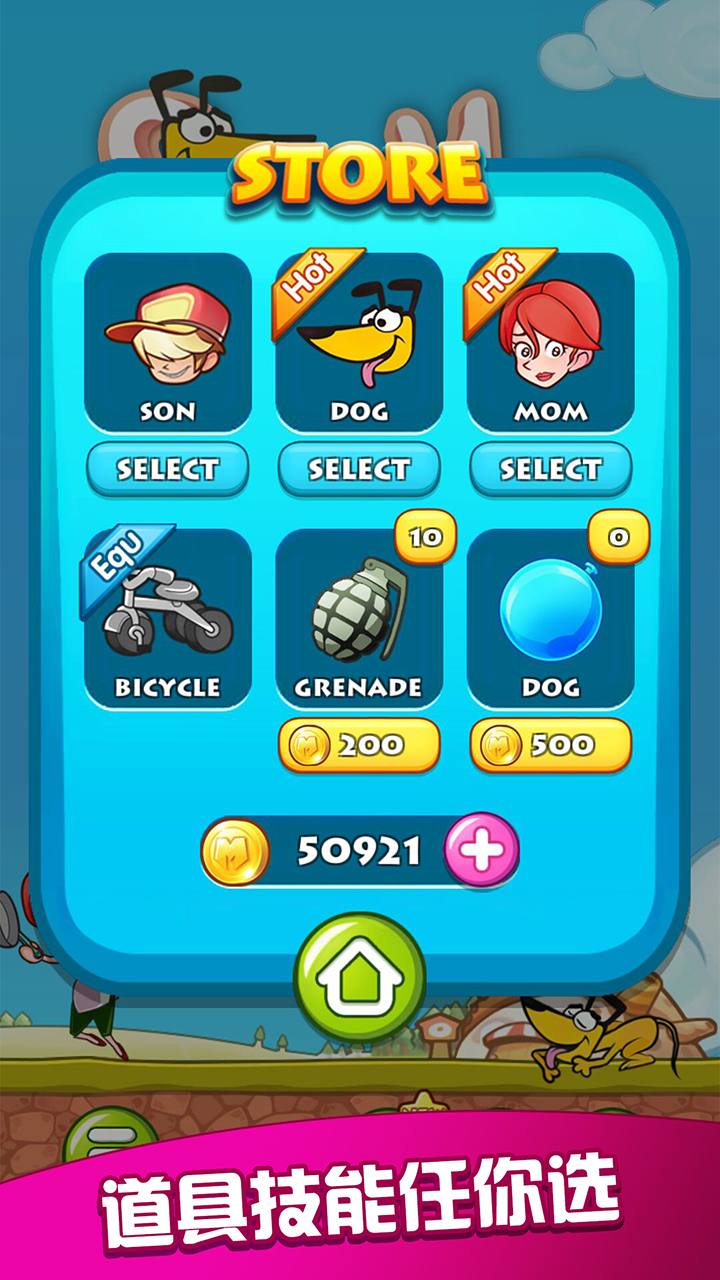The height and width of the screenshot is (1280, 720).
Task: Click the coin balance showing 50921
Action: [355, 850]
